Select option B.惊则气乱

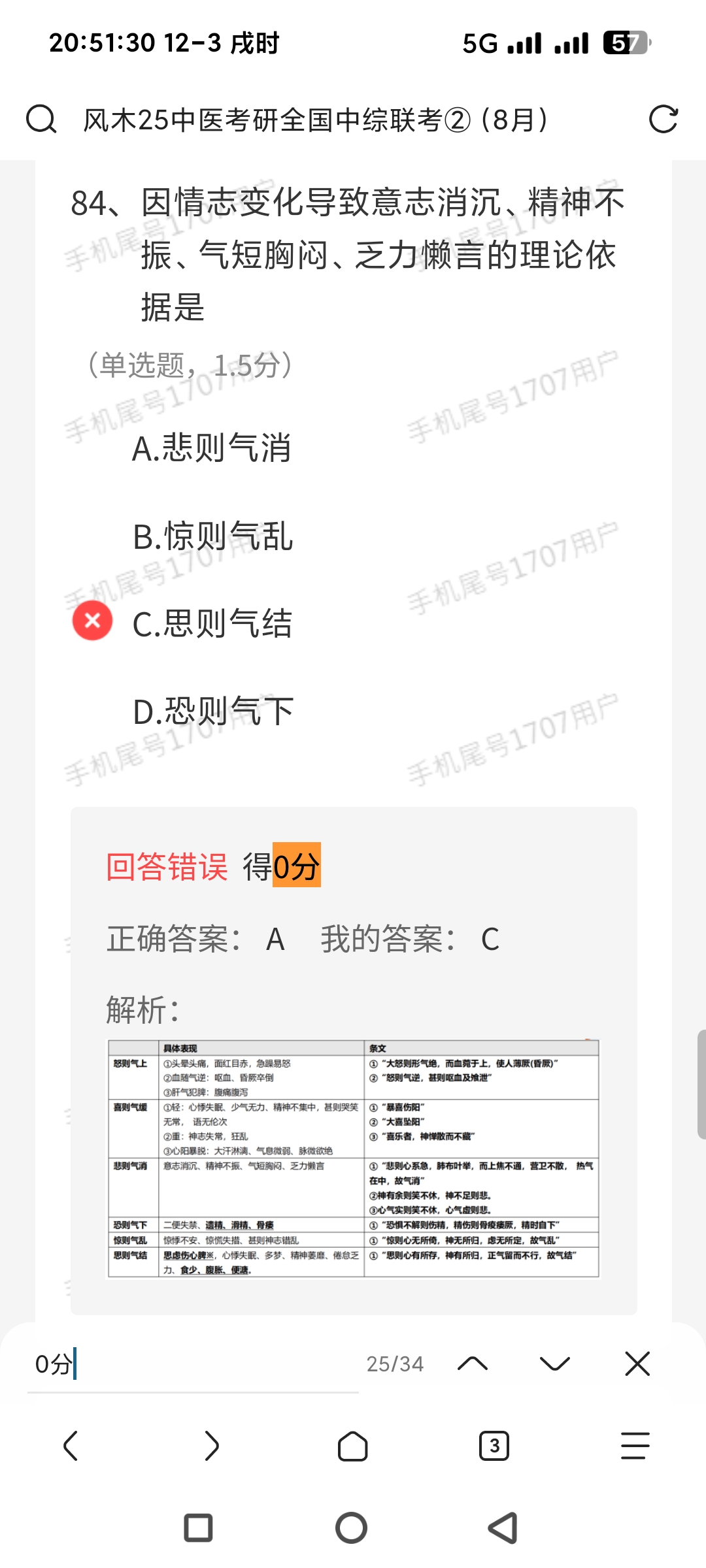(212, 536)
